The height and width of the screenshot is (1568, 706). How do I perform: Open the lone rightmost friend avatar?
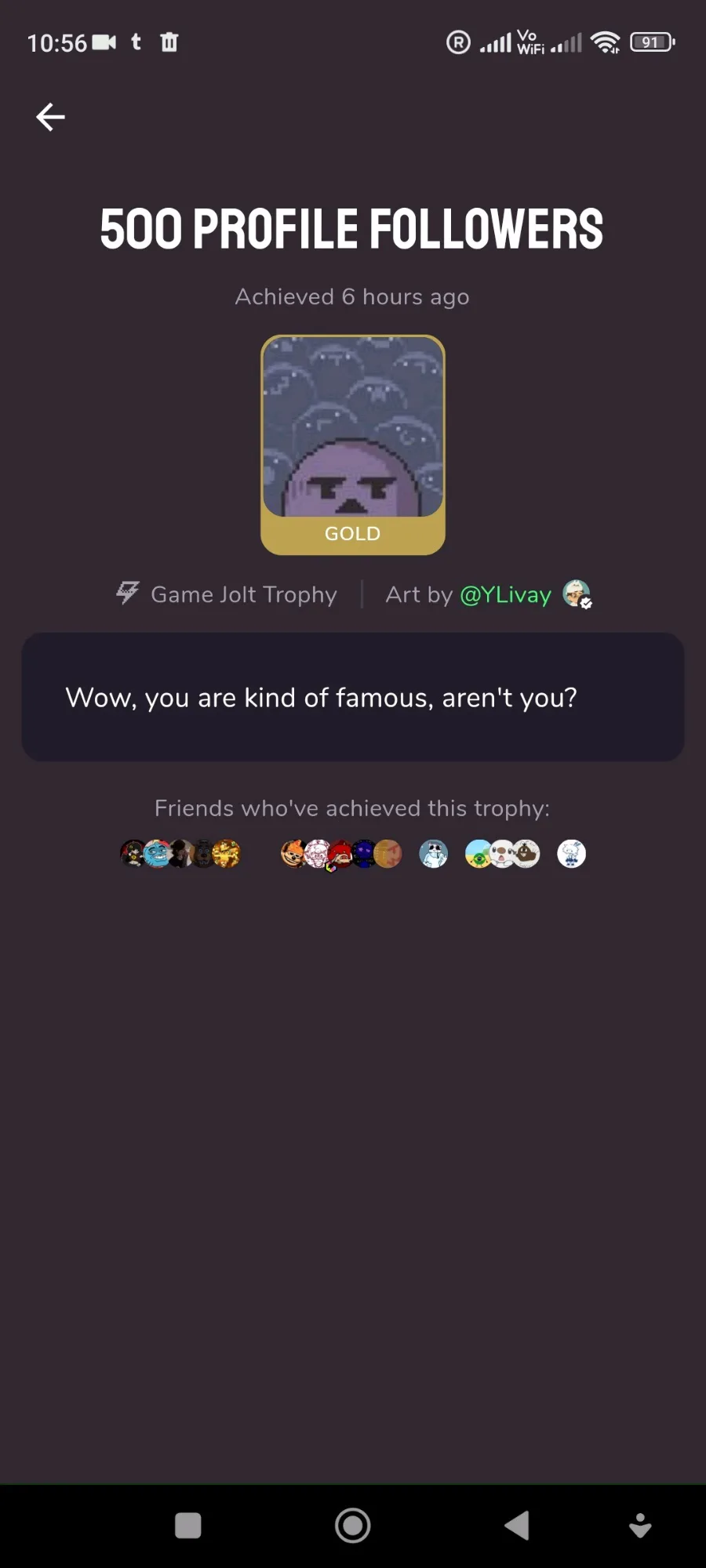(x=571, y=854)
